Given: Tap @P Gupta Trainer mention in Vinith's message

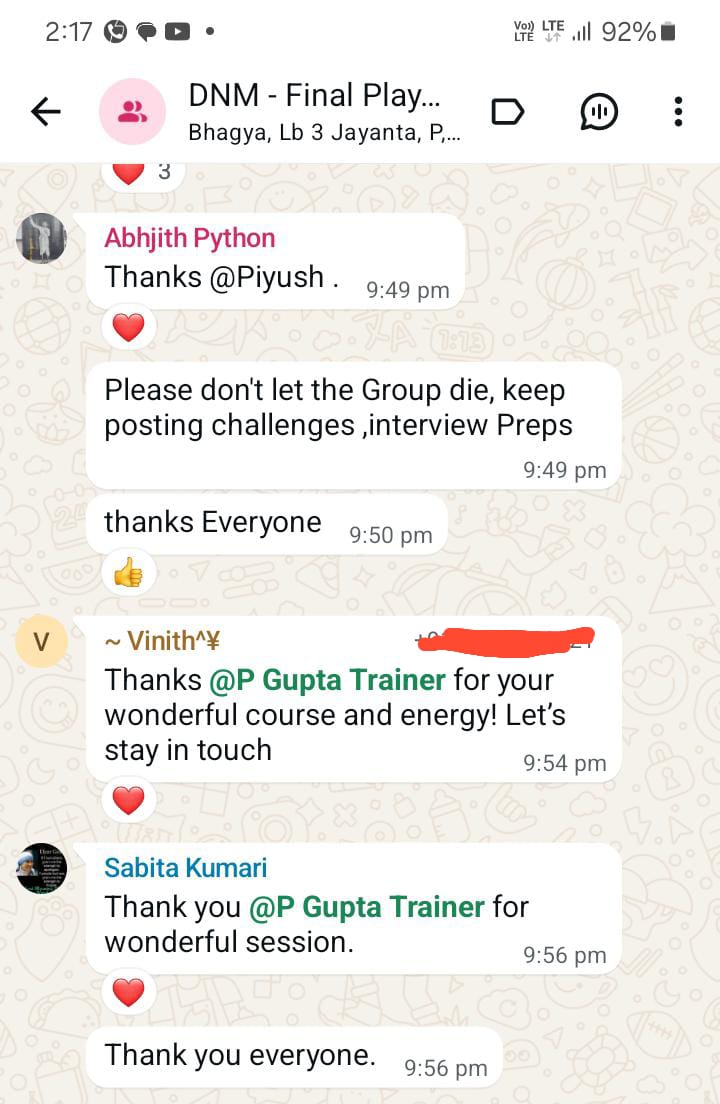Looking at the screenshot, I should pos(327,680).
